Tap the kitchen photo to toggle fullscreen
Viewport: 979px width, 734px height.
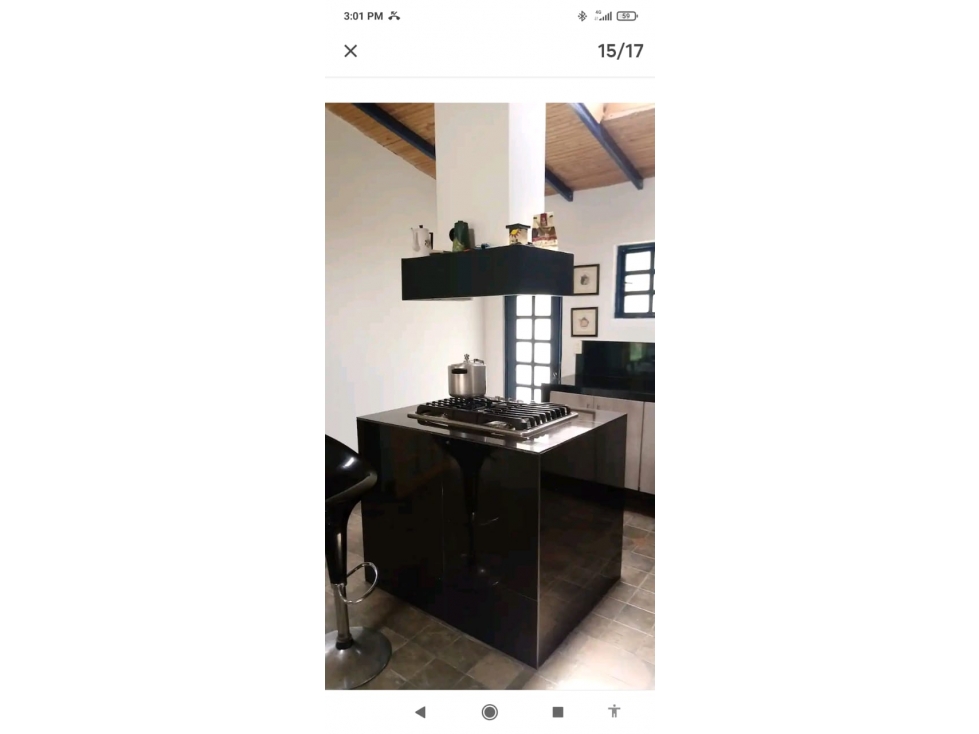point(489,396)
